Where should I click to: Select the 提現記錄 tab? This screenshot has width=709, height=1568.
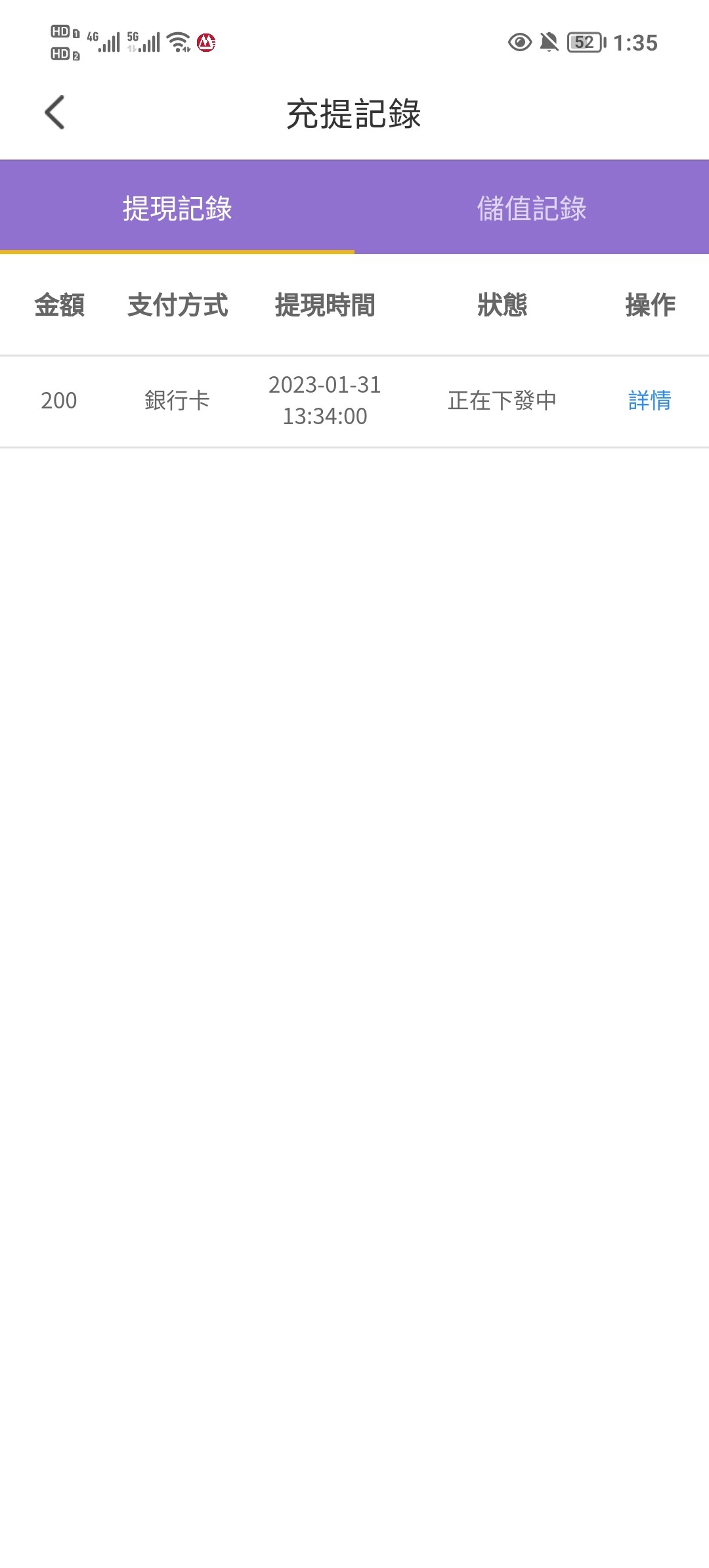point(177,208)
